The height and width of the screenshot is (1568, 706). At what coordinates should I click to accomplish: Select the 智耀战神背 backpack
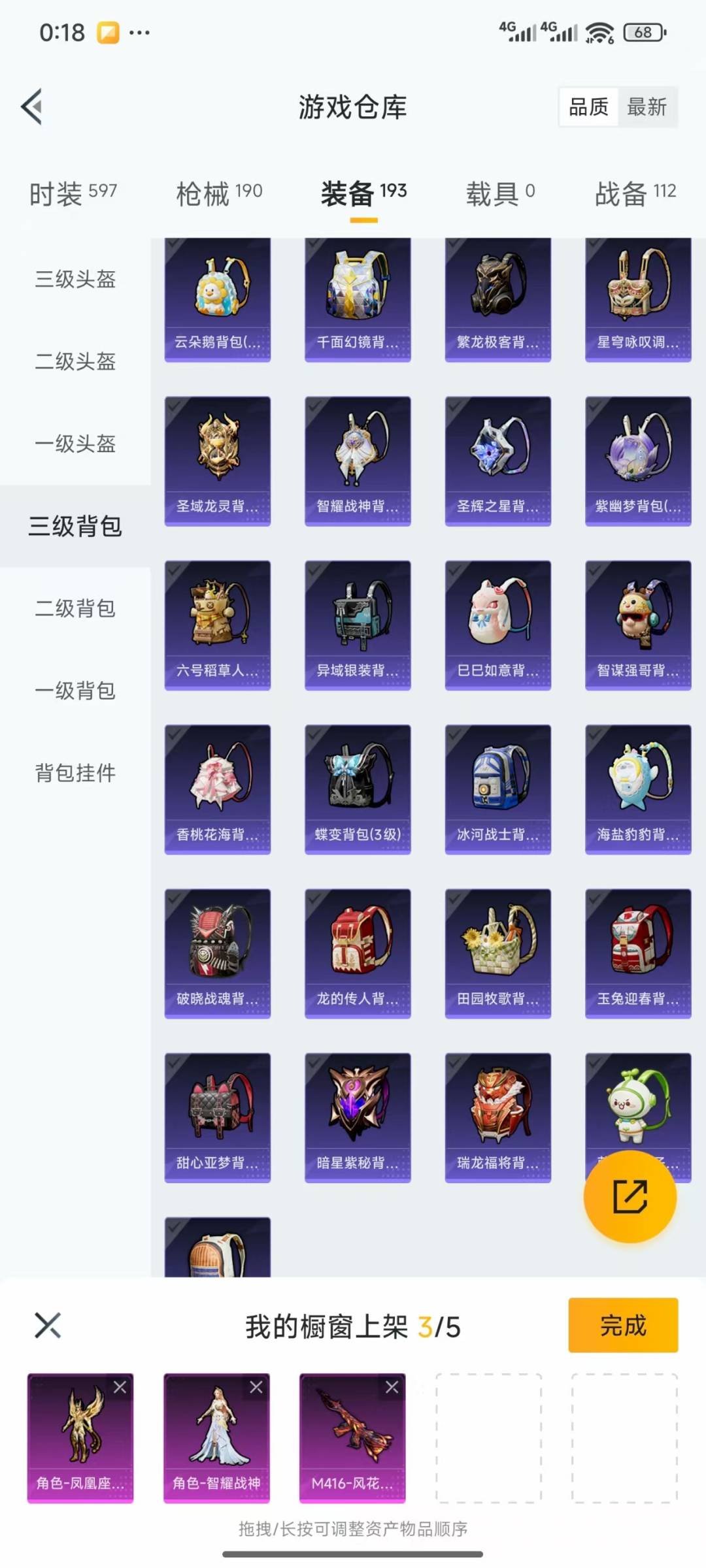(358, 461)
